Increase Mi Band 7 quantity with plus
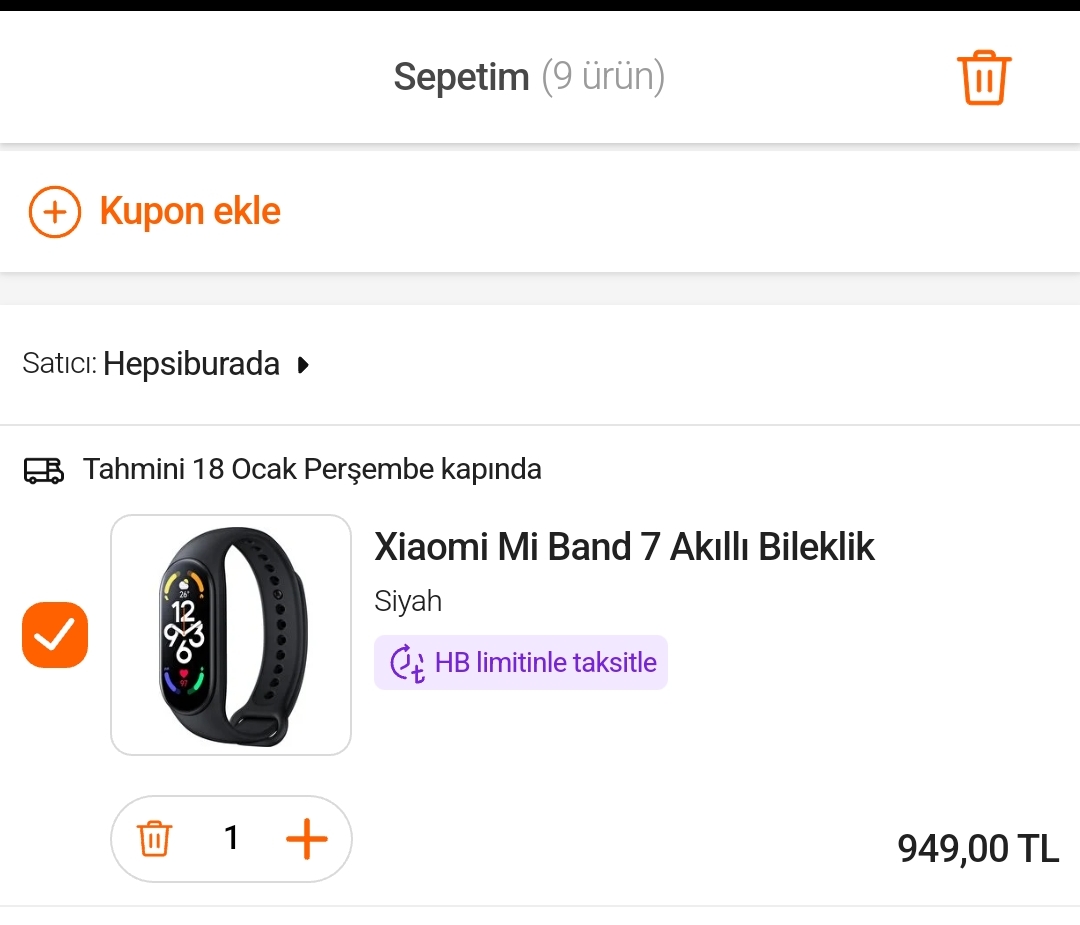The image size is (1080, 925). click(x=307, y=838)
